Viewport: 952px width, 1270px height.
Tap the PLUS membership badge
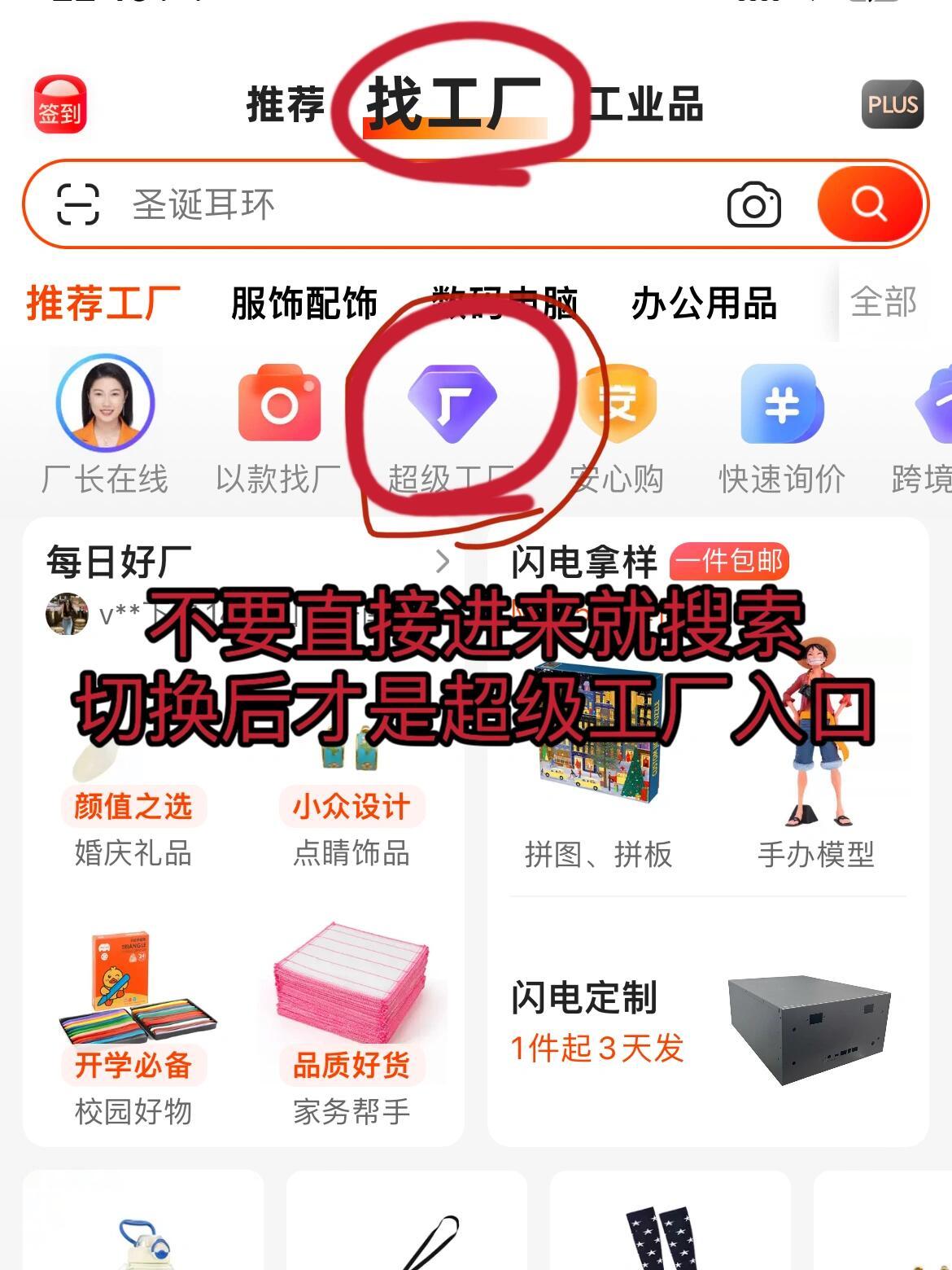[892, 104]
